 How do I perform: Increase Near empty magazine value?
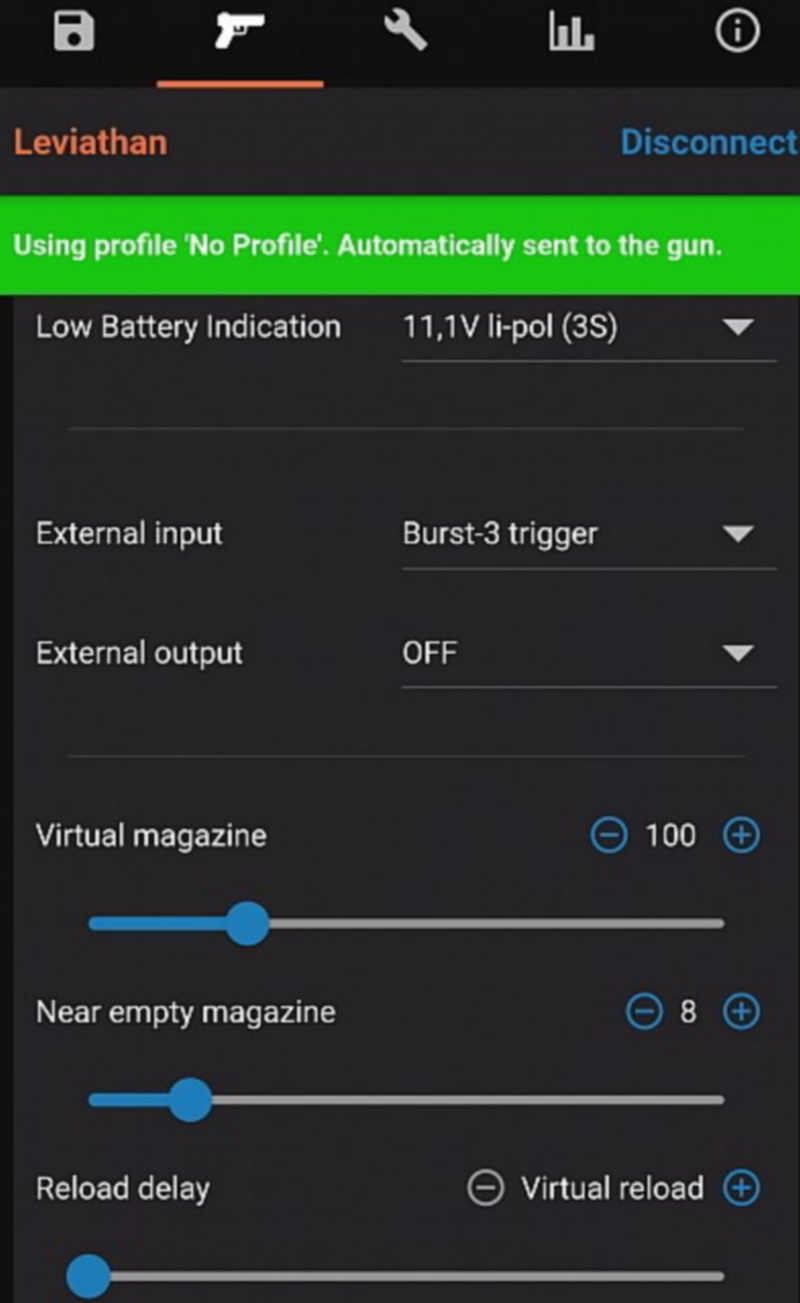coord(741,1012)
